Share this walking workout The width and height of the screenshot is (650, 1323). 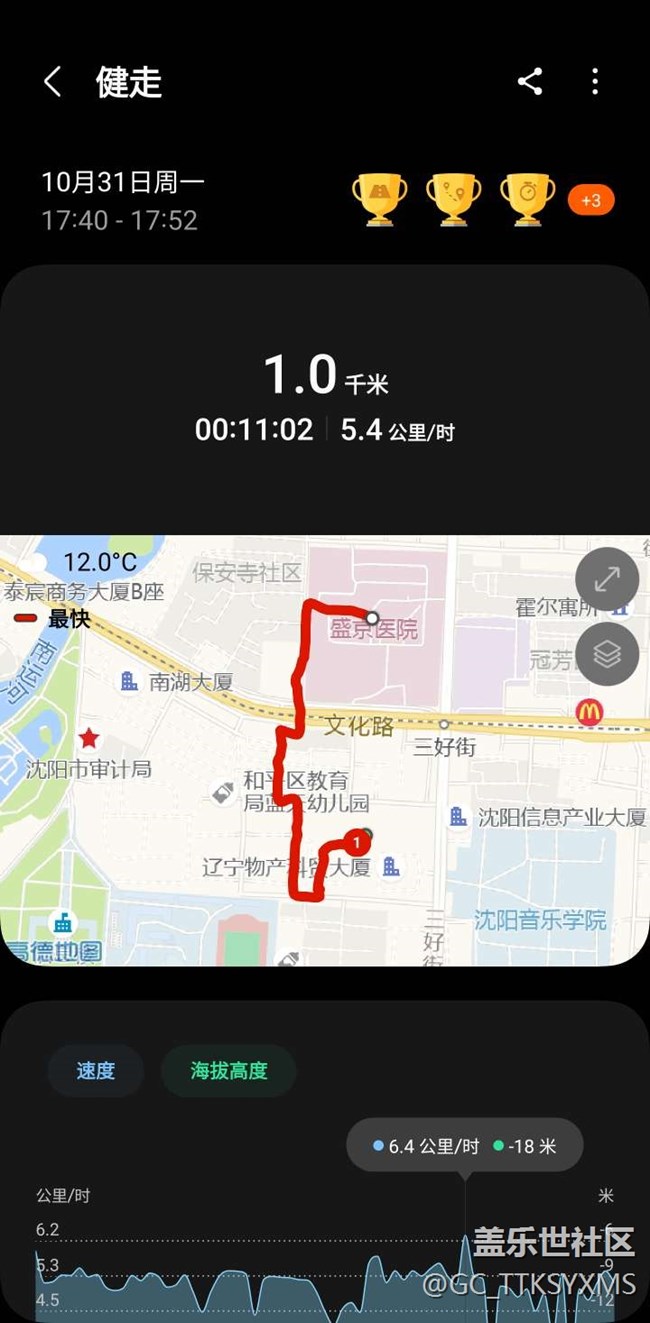click(x=530, y=82)
